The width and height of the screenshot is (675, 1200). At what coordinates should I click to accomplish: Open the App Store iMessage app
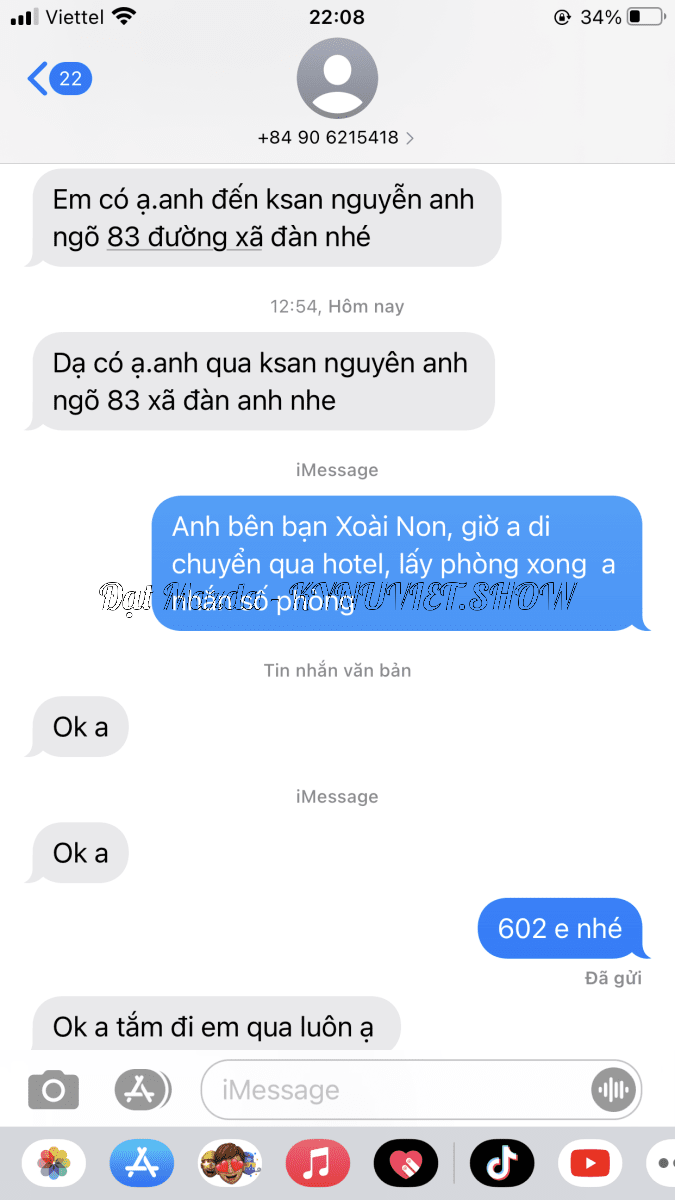(142, 1163)
